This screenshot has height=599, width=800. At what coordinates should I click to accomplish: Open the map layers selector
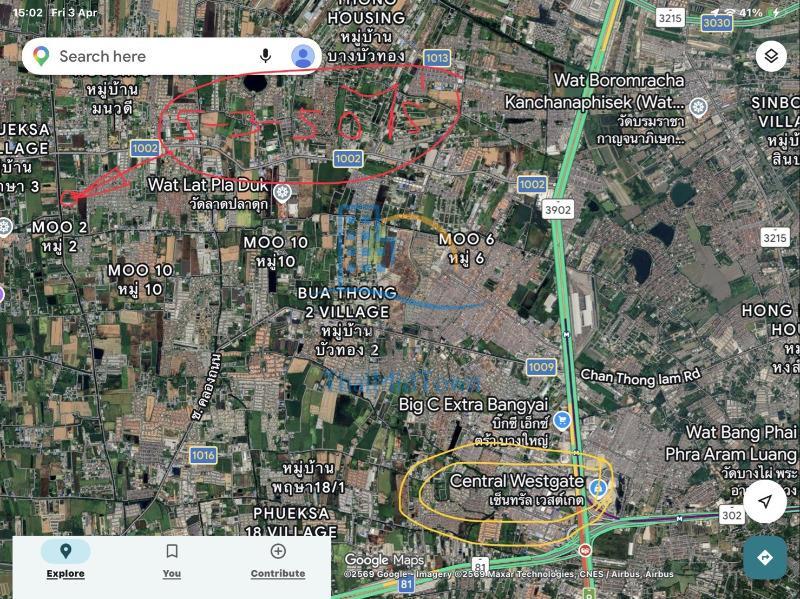tap(770, 56)
